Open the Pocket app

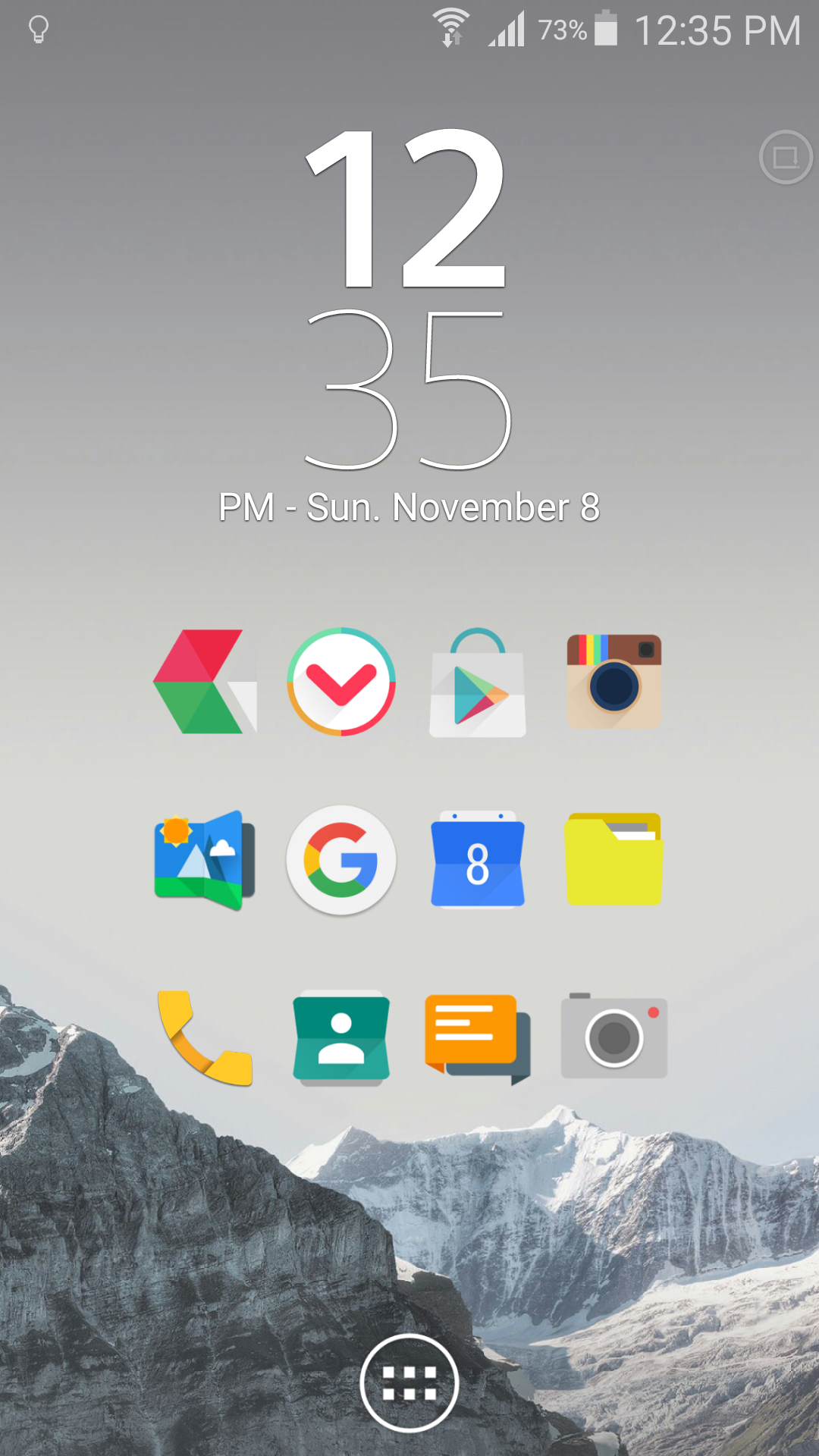pyautogui.click(x=342, y=681)
